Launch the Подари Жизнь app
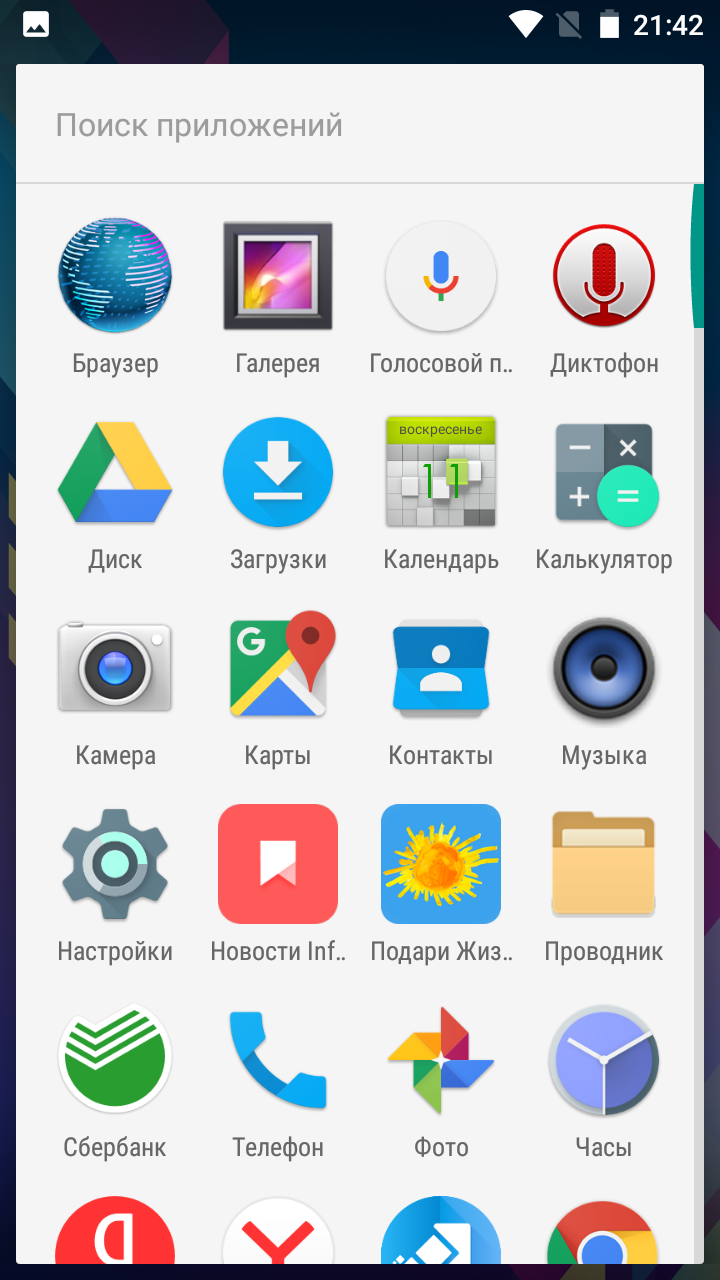Image resolution: width=720 pixels, height=1280 pixels. pos(441,864)
